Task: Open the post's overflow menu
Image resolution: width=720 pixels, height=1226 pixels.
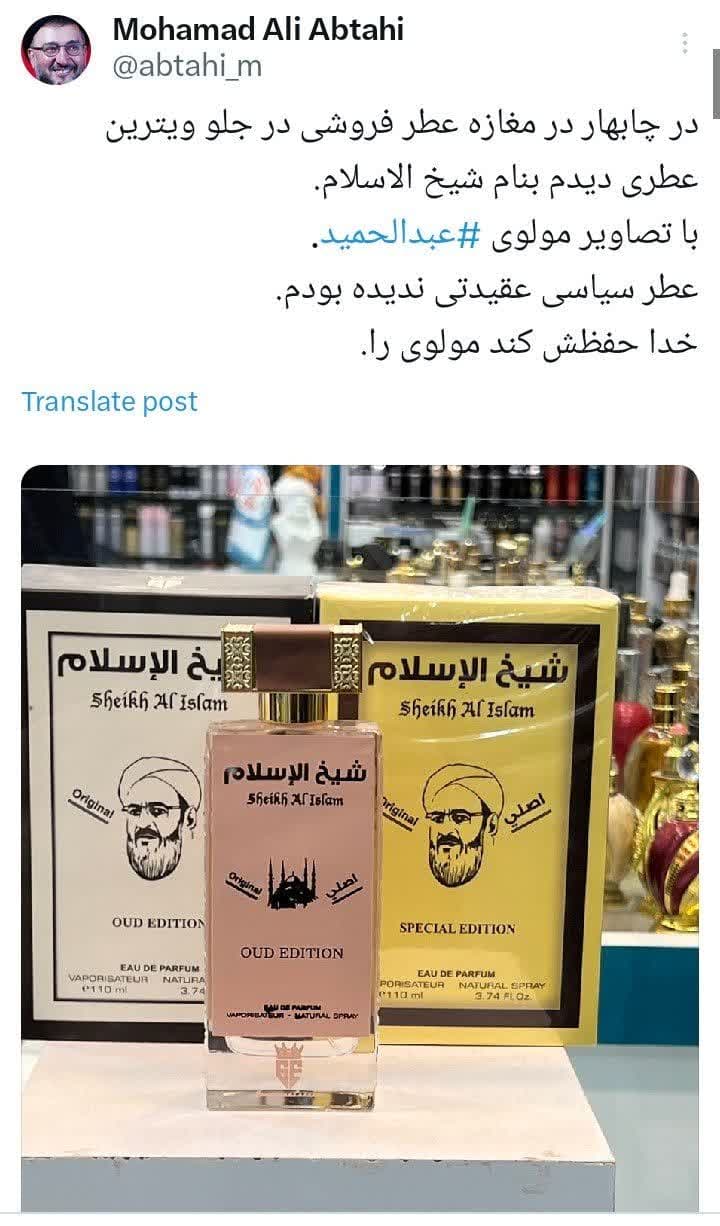Action: click(x=685, y=43)
